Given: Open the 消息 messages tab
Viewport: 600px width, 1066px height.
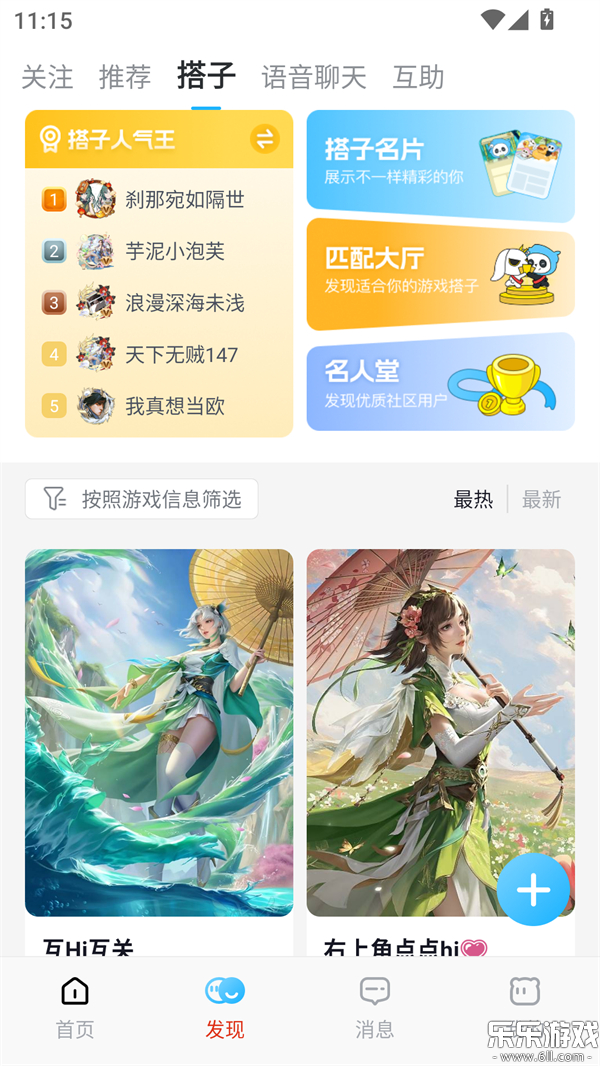Looking at the screenshot, I should tap(375, 1008).
